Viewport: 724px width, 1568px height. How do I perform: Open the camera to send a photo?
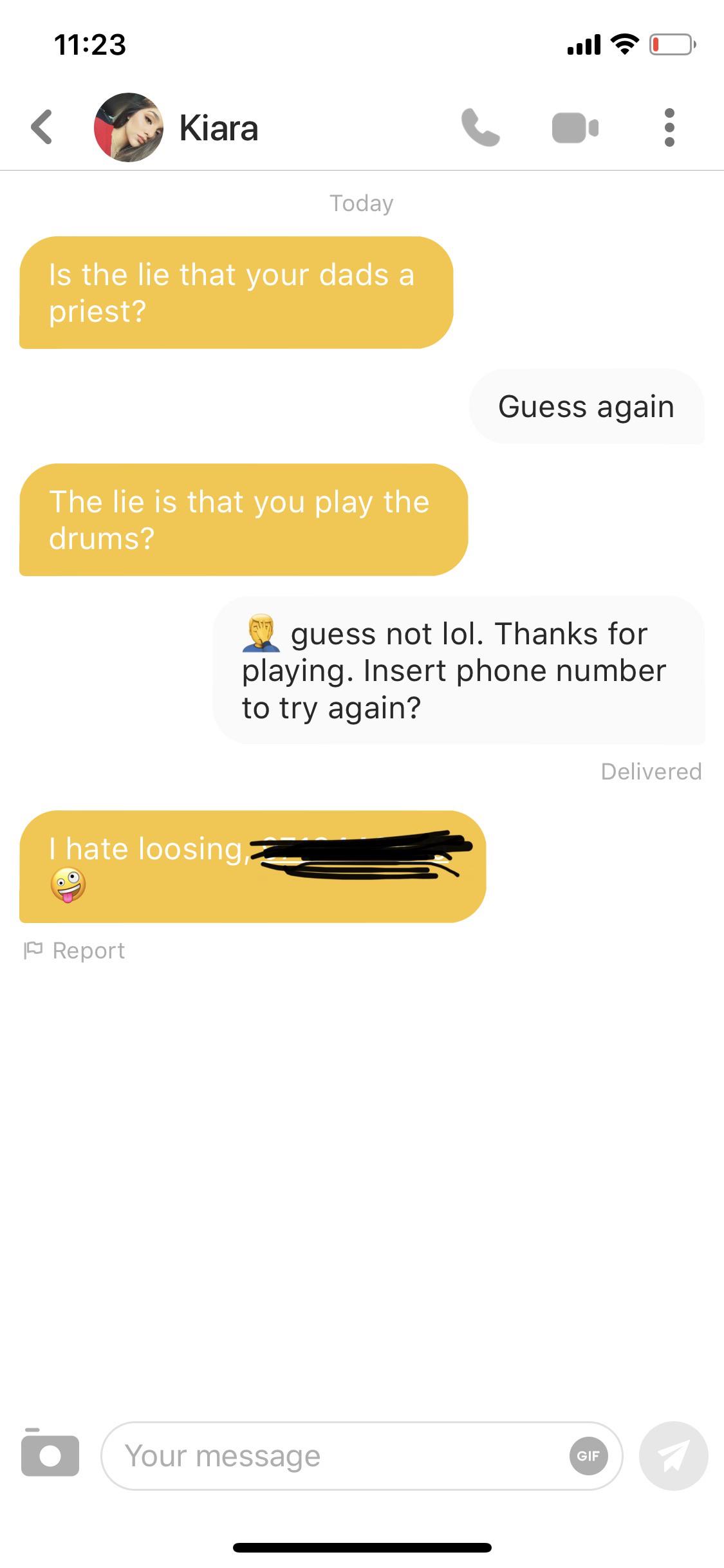50,1454
